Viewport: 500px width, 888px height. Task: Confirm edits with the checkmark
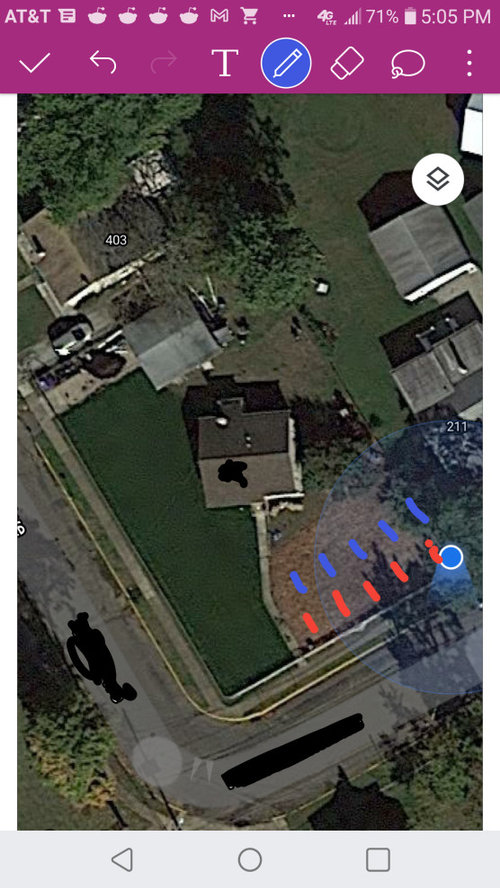35,63
